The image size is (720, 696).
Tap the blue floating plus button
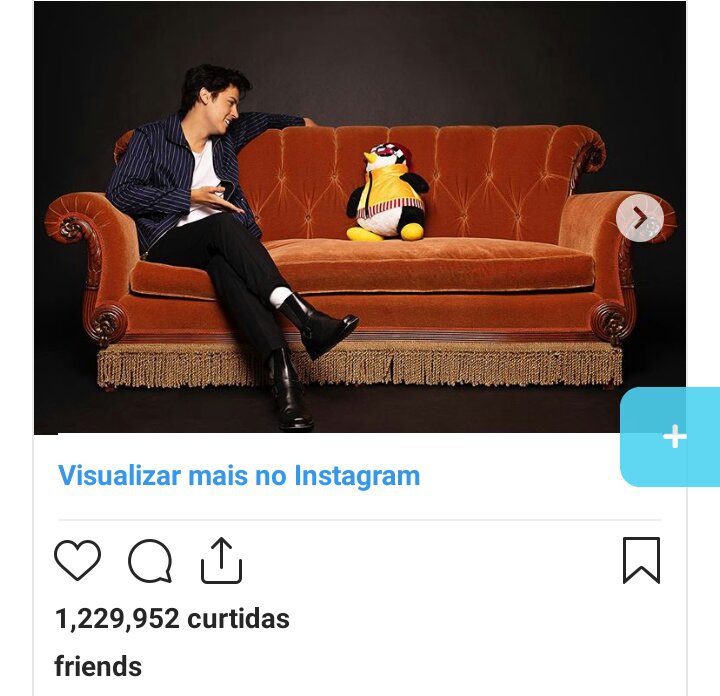[674, 437]
